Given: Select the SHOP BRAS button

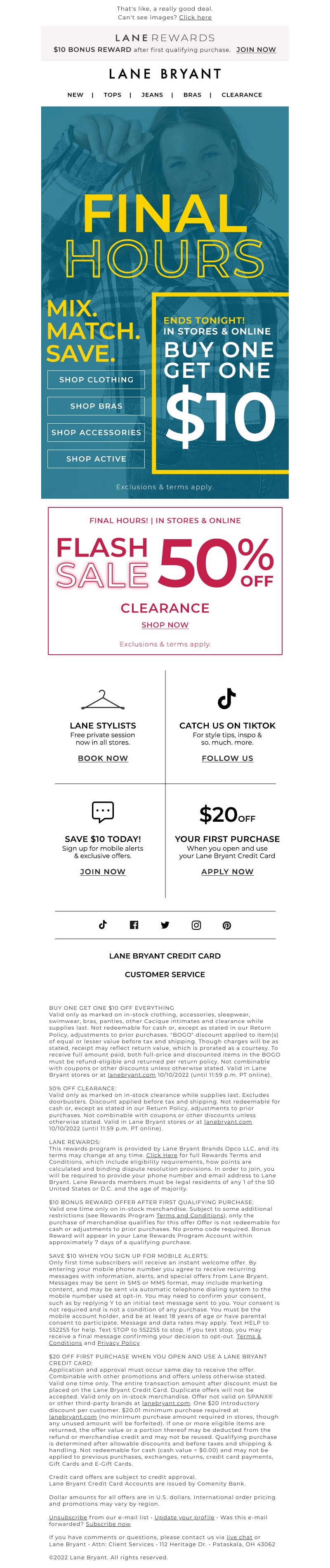Looking at the screenshot, I should (96, 406).
